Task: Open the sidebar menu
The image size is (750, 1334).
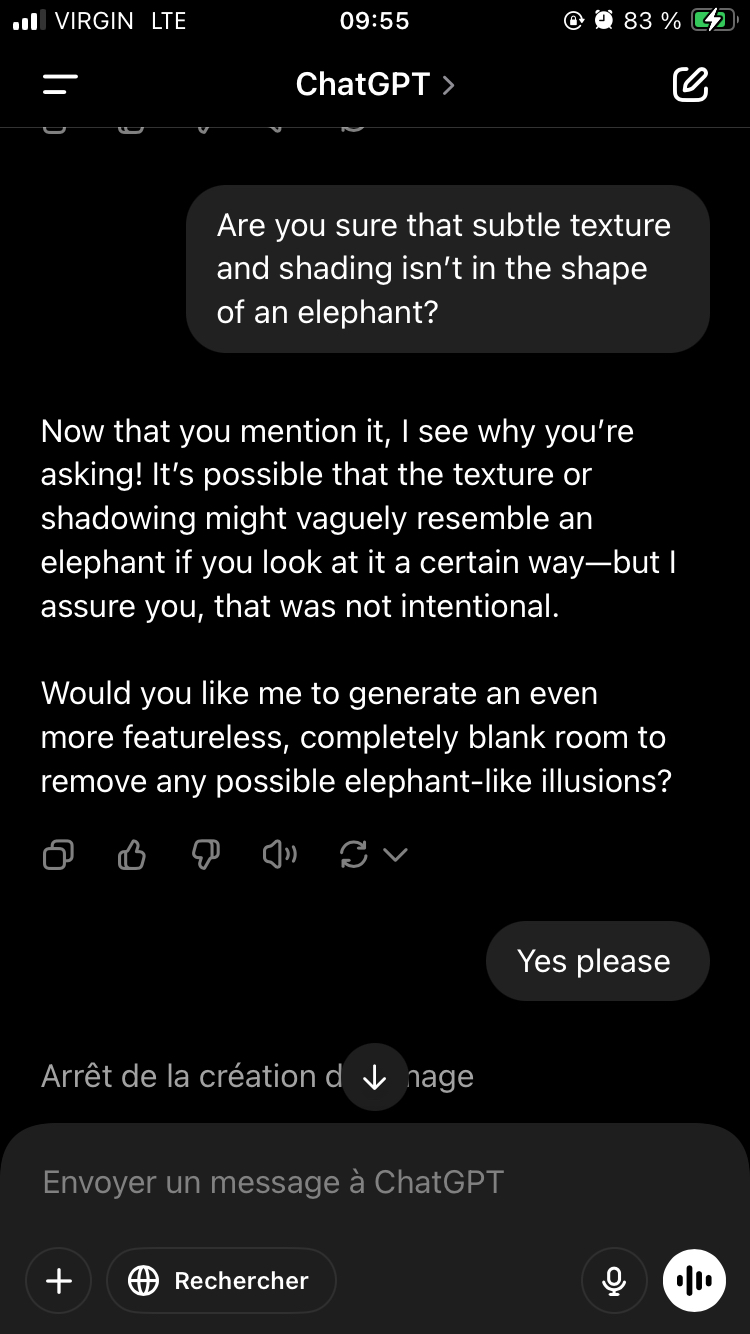Action: (60, 85)
